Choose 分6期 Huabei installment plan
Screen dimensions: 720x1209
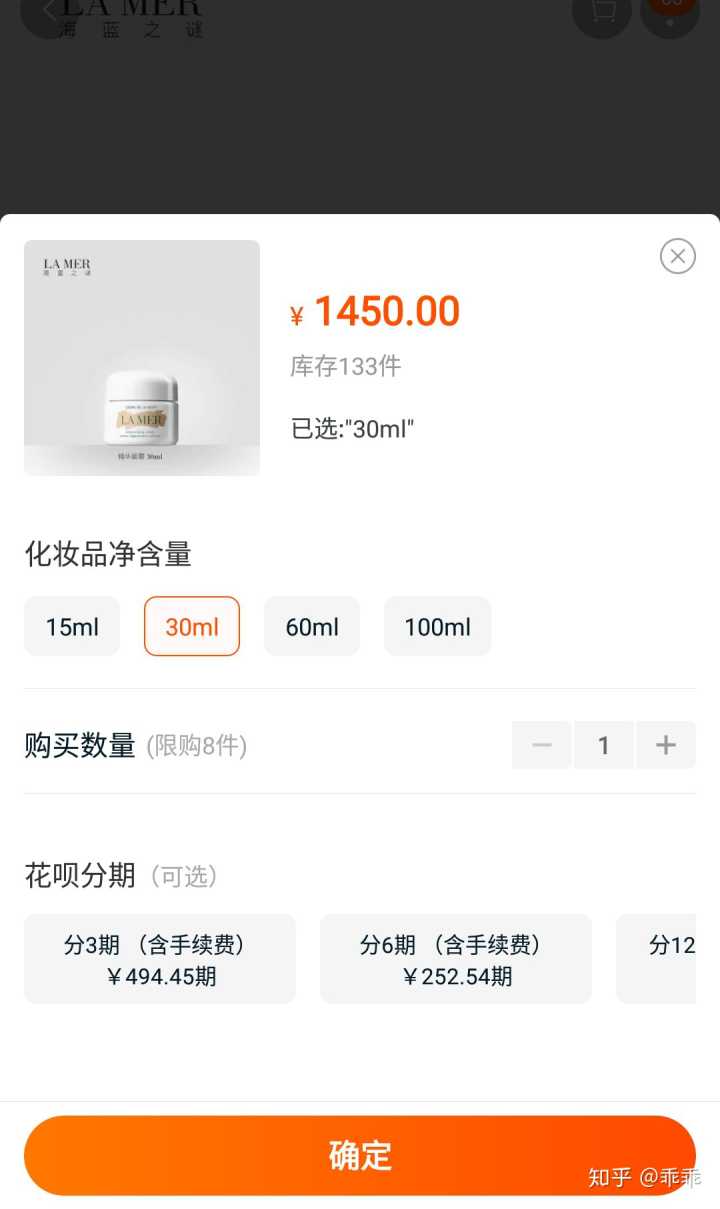(456, 959)
